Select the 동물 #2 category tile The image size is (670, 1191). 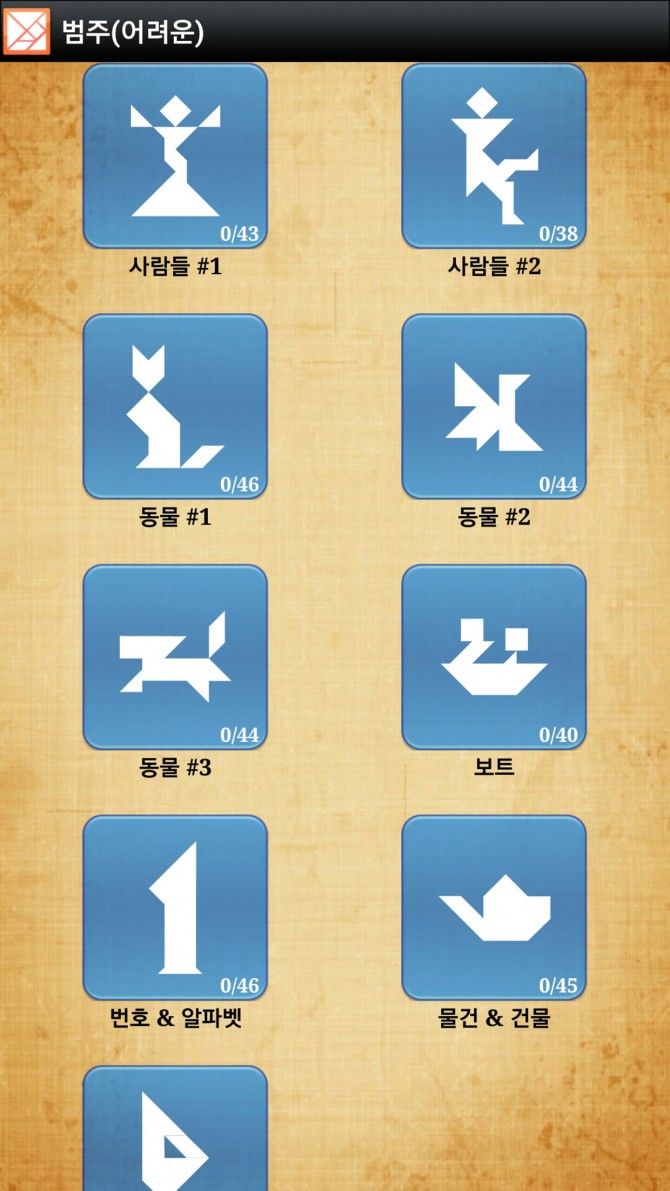494,406
